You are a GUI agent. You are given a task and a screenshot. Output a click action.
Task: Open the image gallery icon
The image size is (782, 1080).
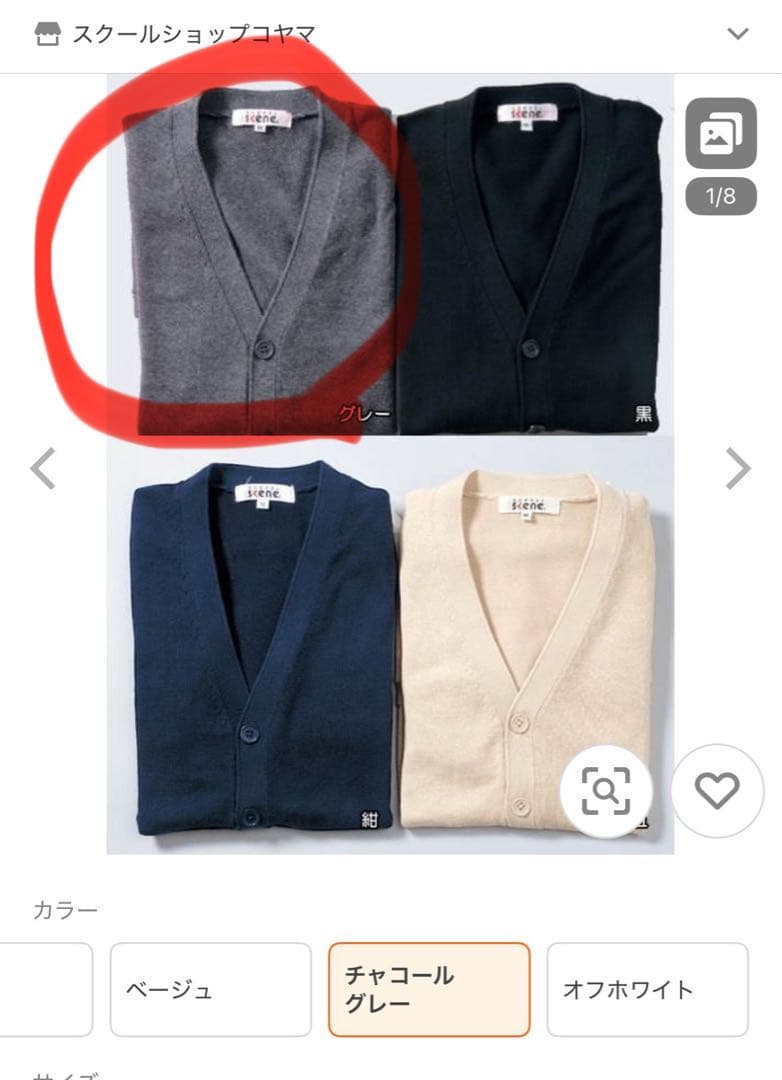(x=720, y=134)
